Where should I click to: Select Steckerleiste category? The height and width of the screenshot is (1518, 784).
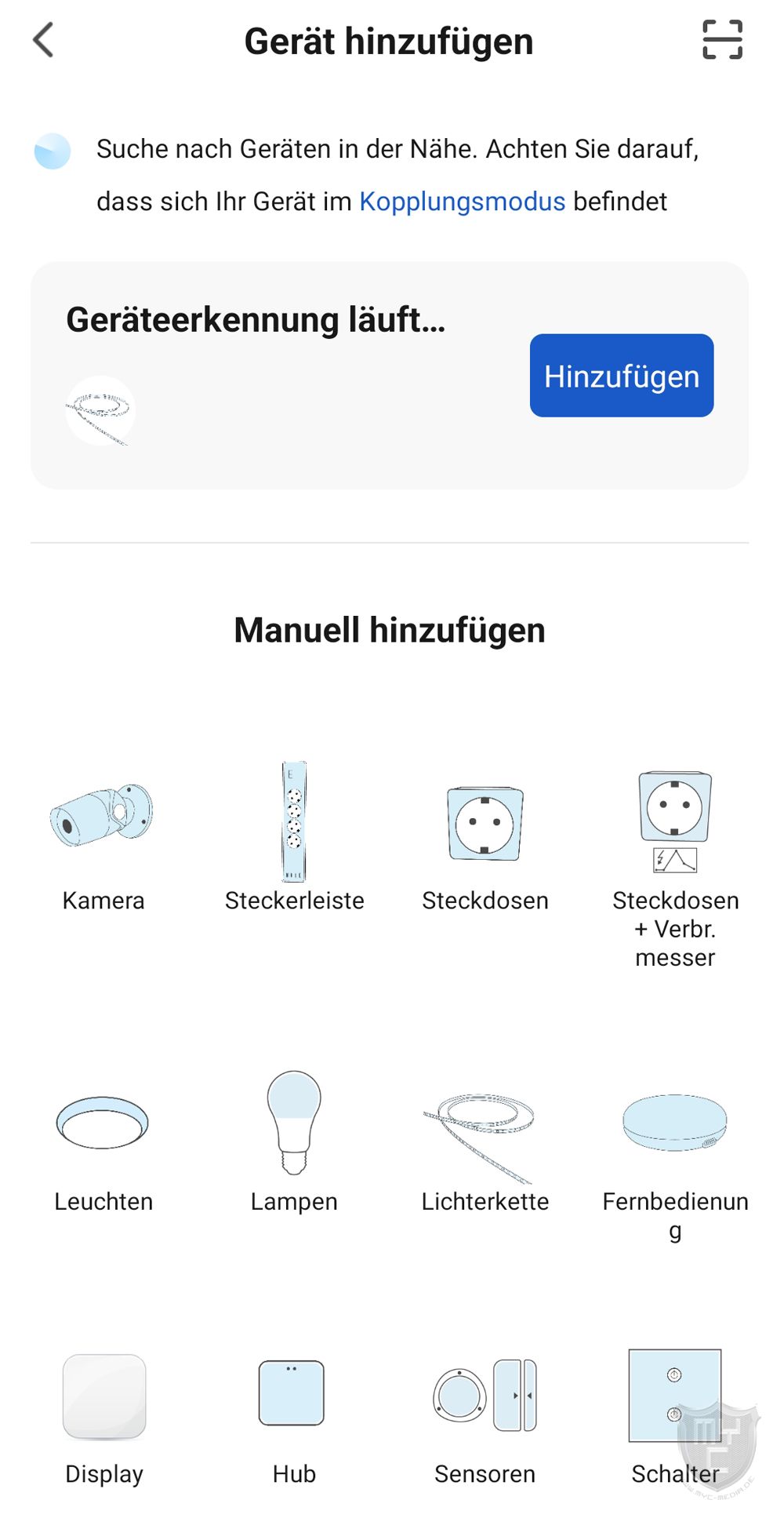[294, 839]
